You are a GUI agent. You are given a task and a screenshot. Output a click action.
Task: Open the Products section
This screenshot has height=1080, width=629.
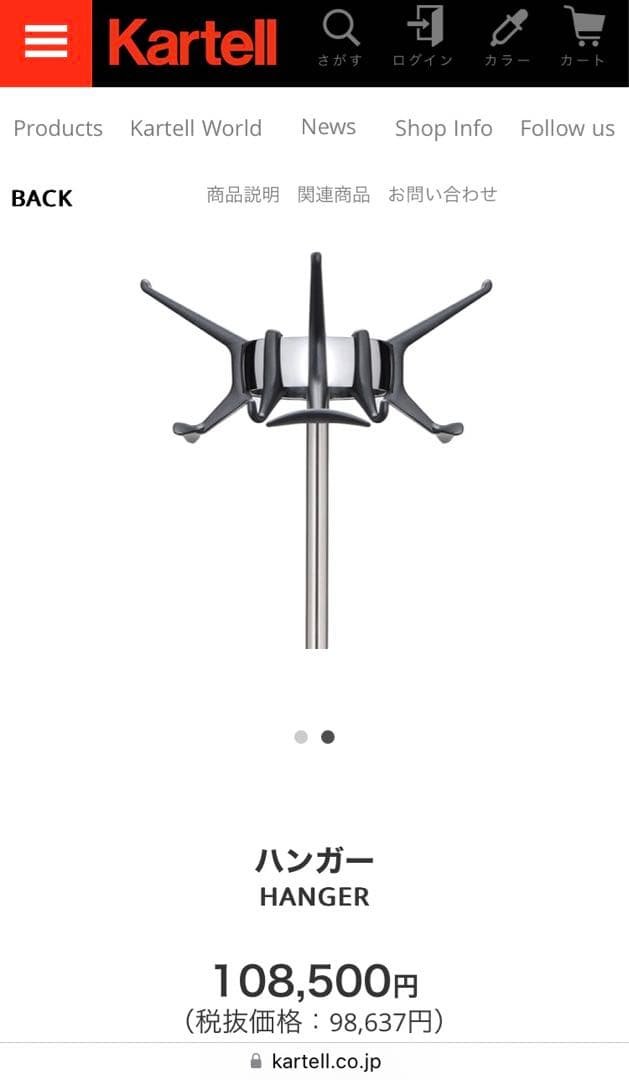point(58,128)
